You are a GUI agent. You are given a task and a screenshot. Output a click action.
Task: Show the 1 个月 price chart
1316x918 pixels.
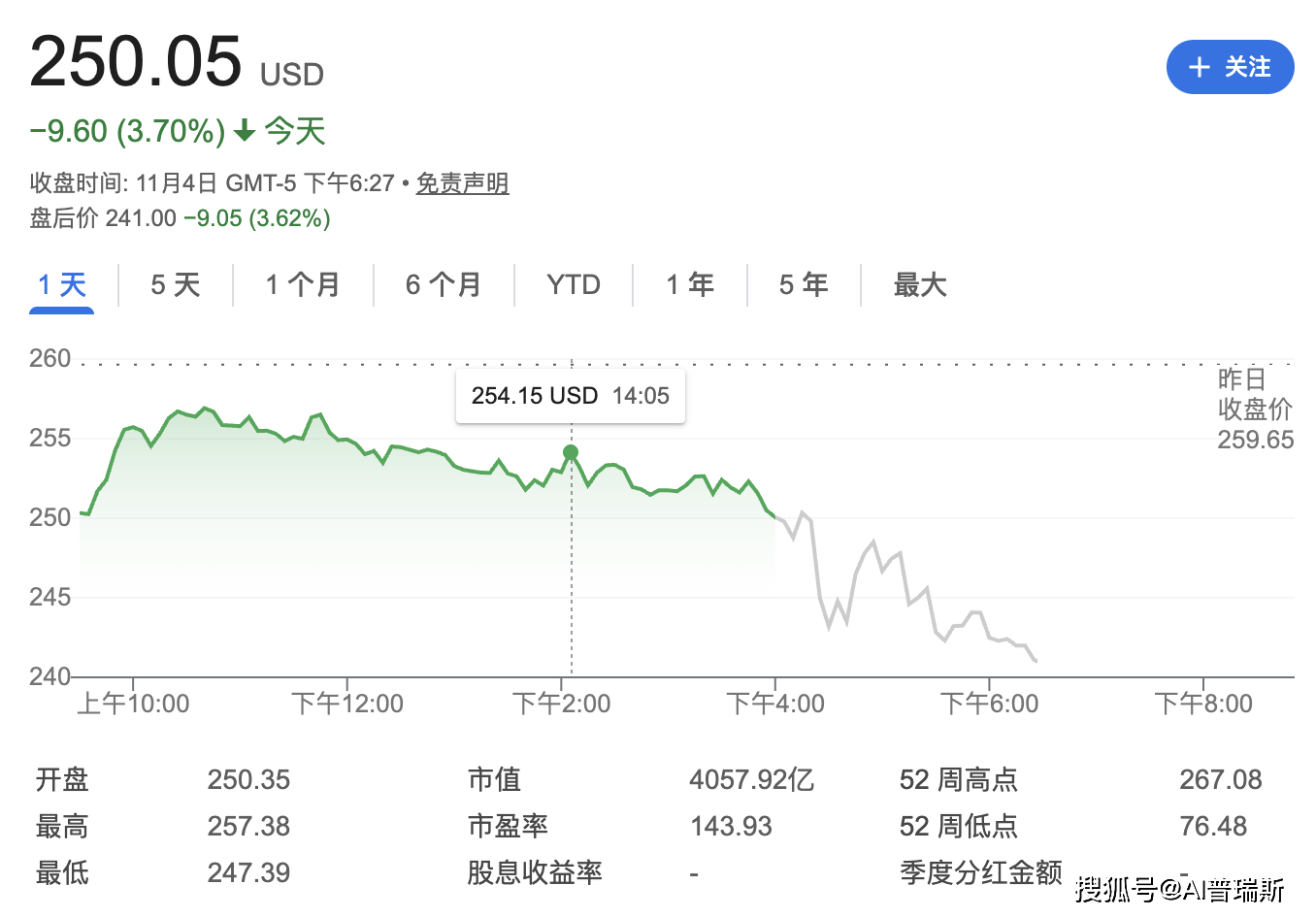(302, 284)
